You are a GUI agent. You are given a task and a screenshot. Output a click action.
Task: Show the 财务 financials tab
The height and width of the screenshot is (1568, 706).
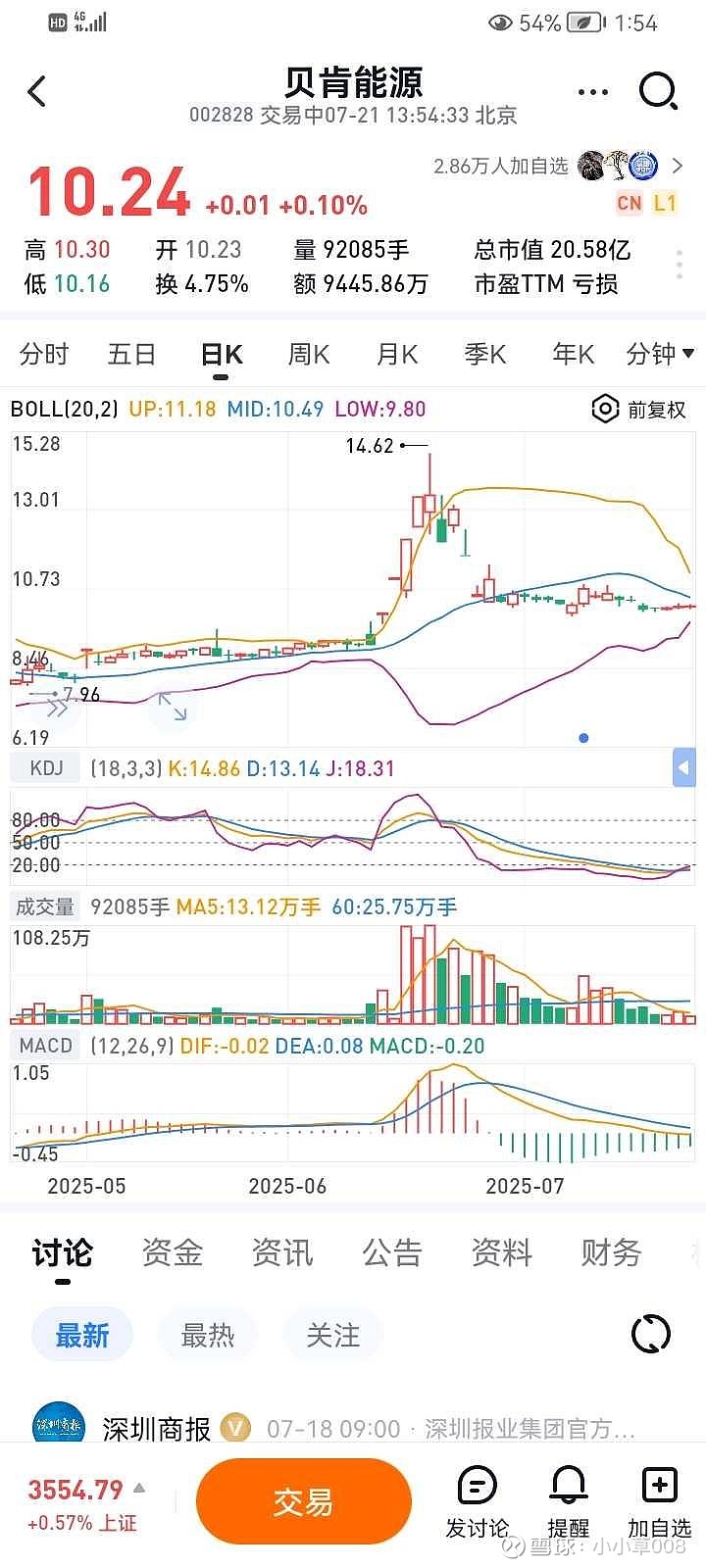611,1252
